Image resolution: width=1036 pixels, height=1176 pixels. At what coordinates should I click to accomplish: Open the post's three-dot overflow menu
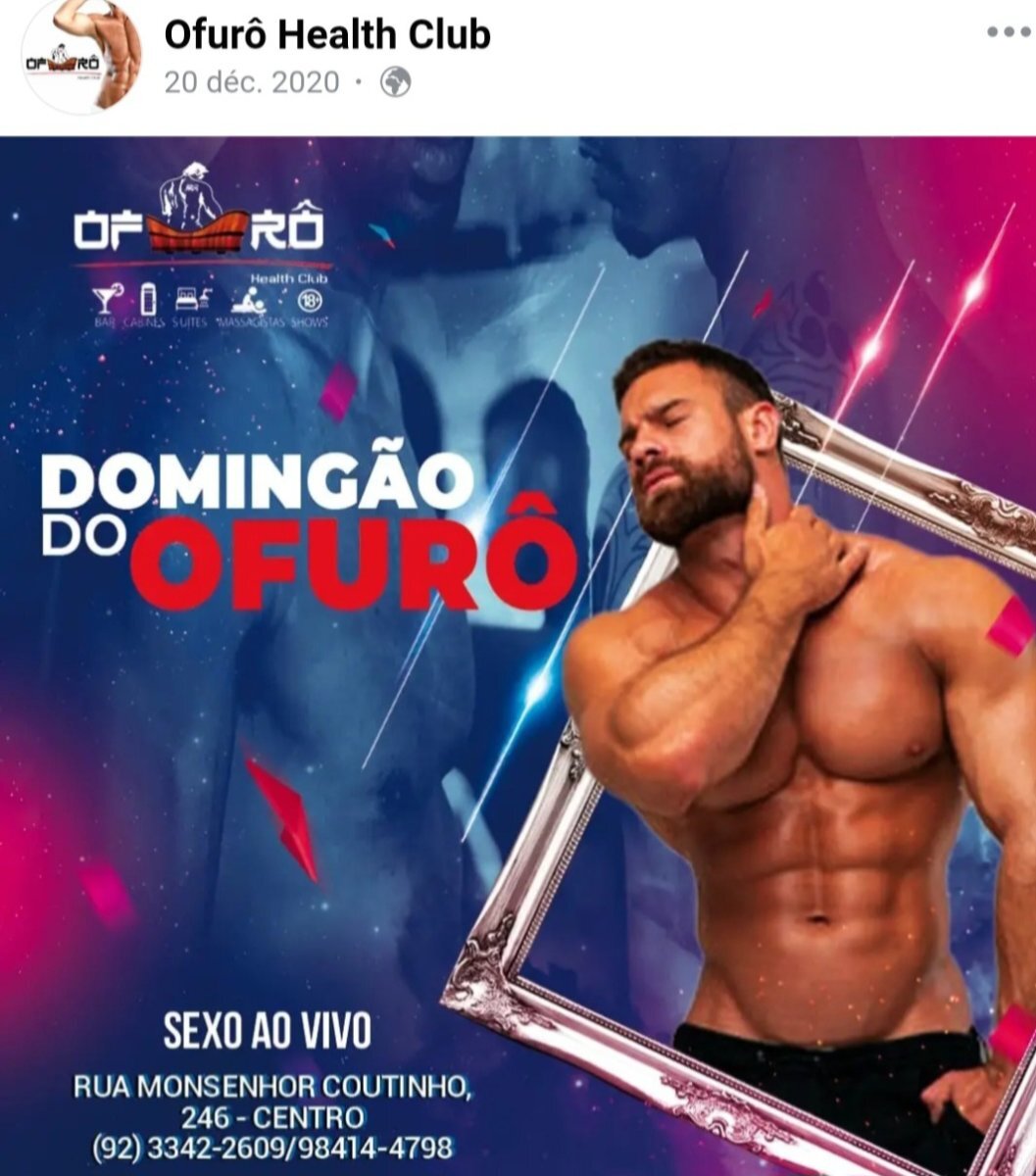click(x=1008, y=33)
